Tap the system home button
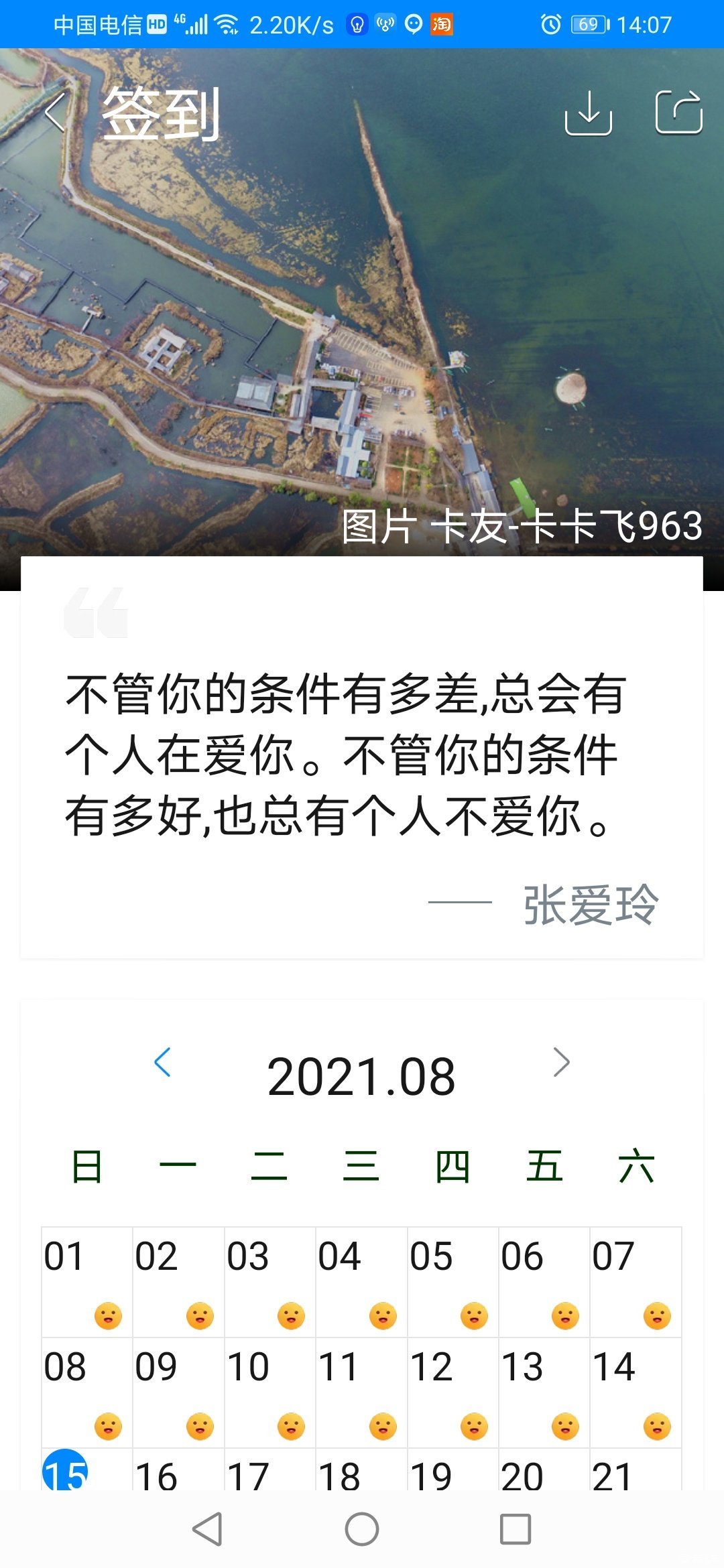The width and height of the screenshot is (724, 1568). point(362,1529)
